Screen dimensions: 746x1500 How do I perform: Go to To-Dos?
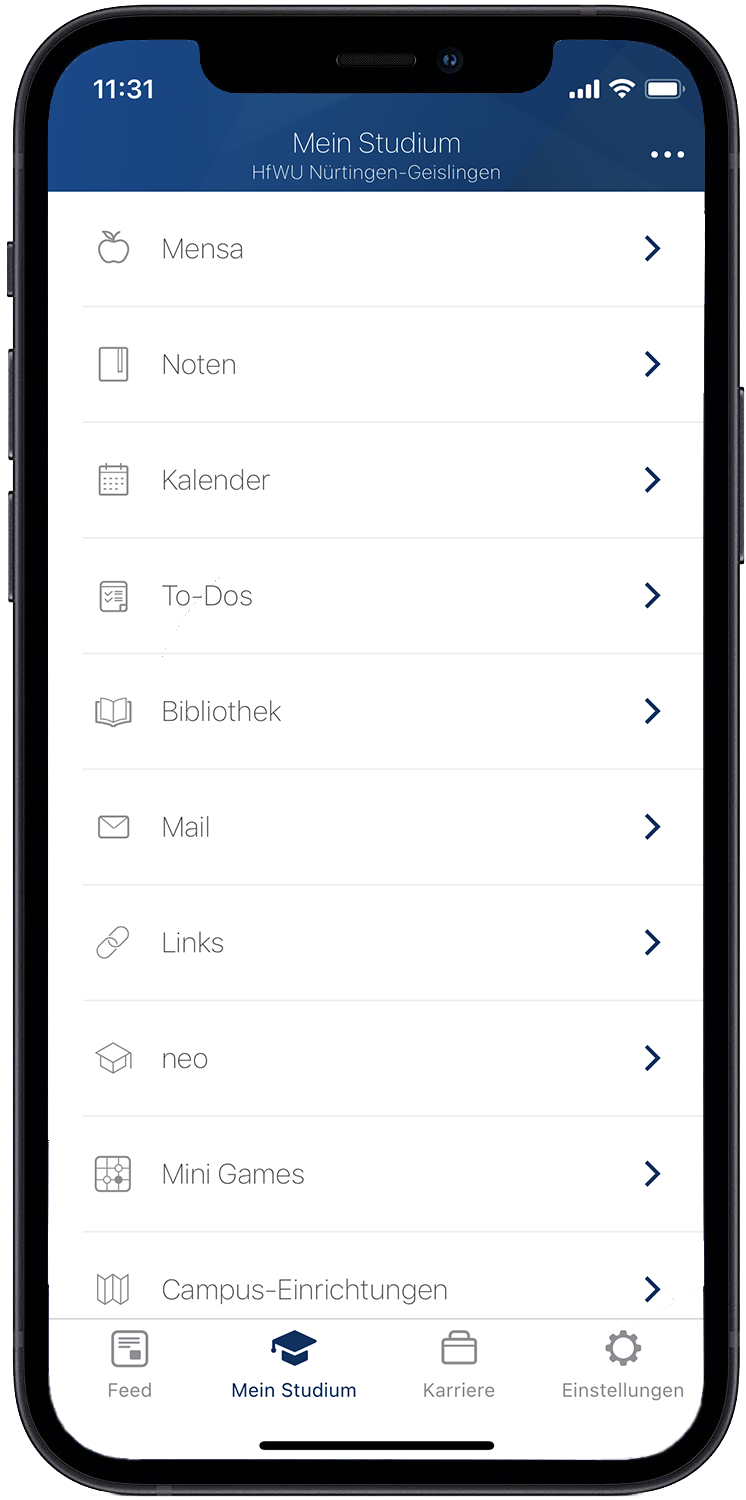click(376, 596)
